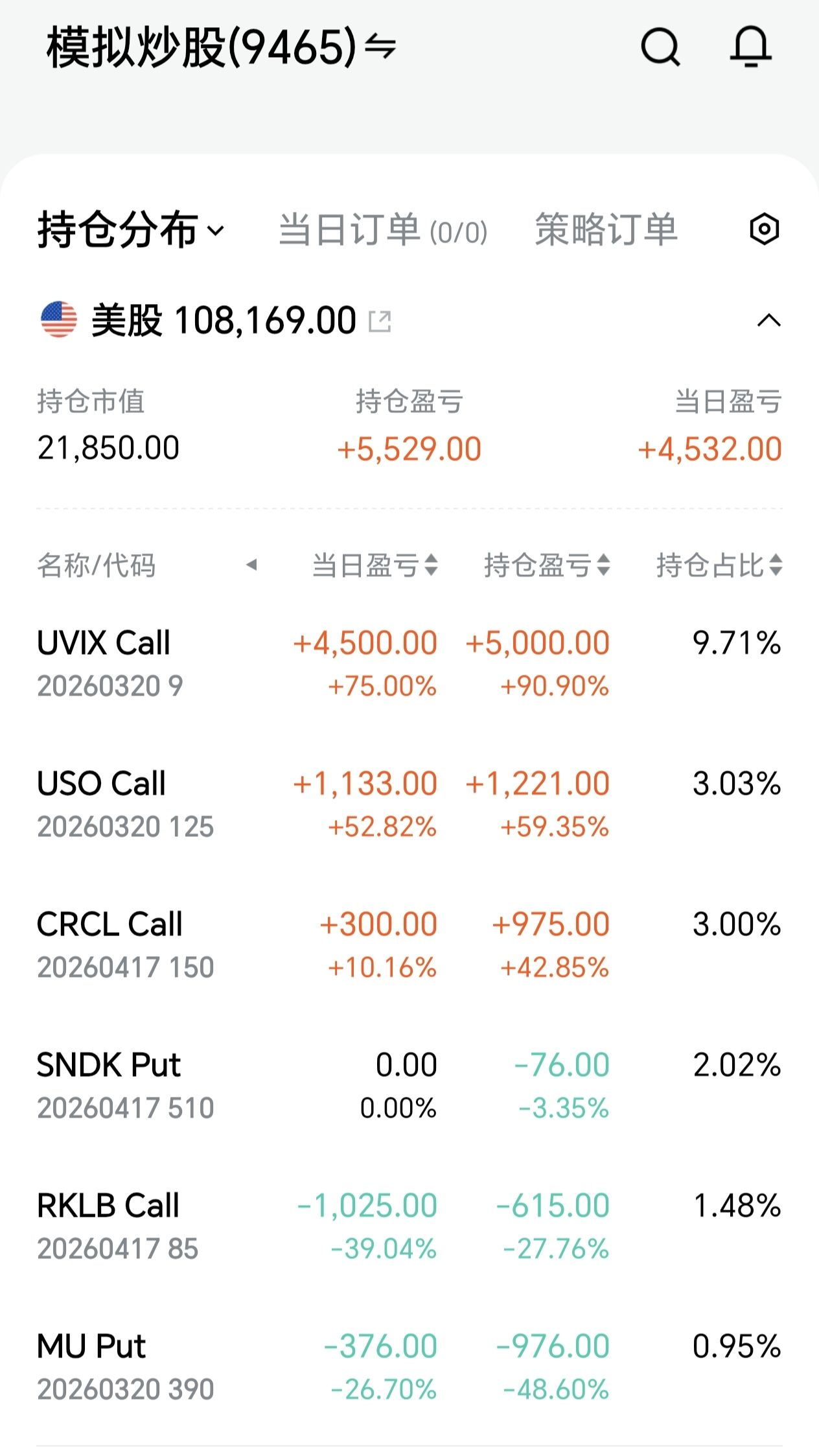Expand the 持仓分布 dropdown
819x1456 pixels.
point(131,229)
